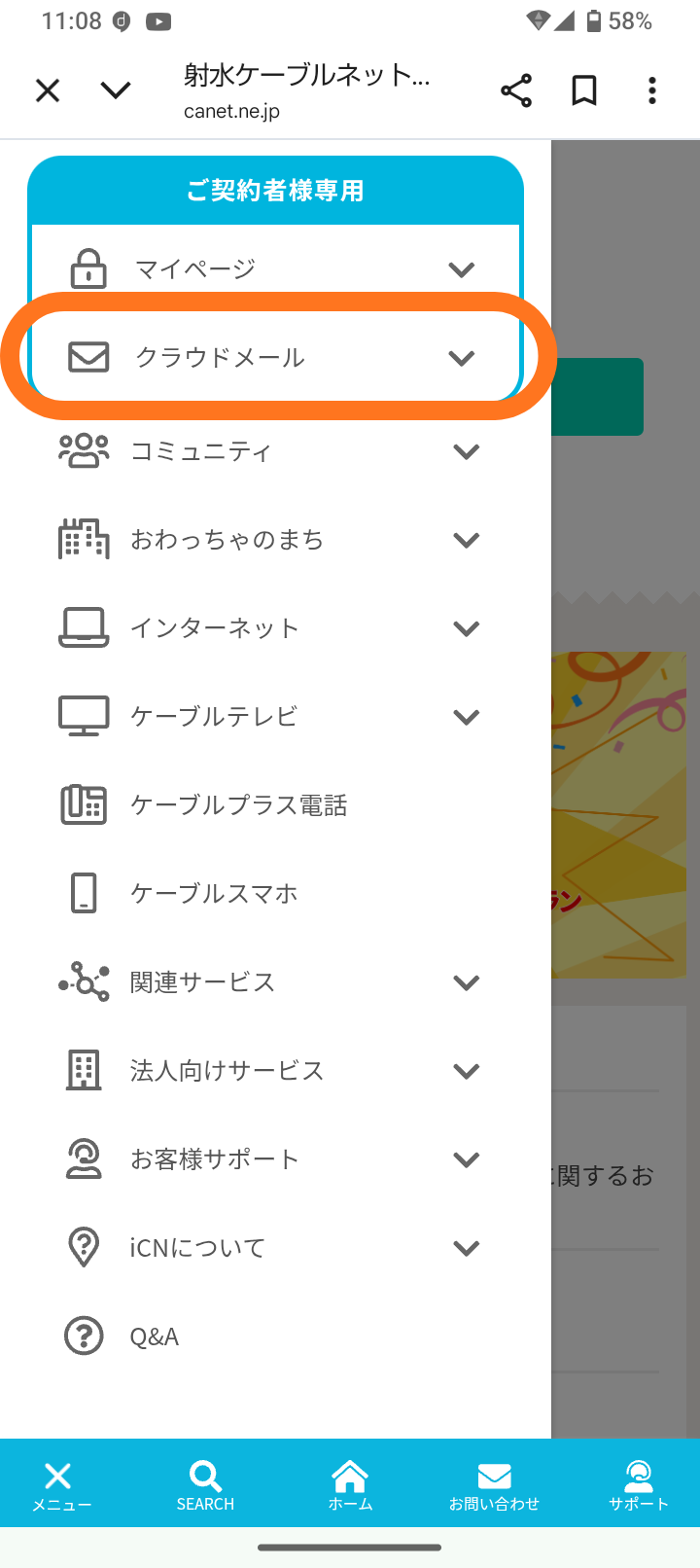700x1568 pixels.
Task: Open the browser overflow menu
Action: coord(652,90)
